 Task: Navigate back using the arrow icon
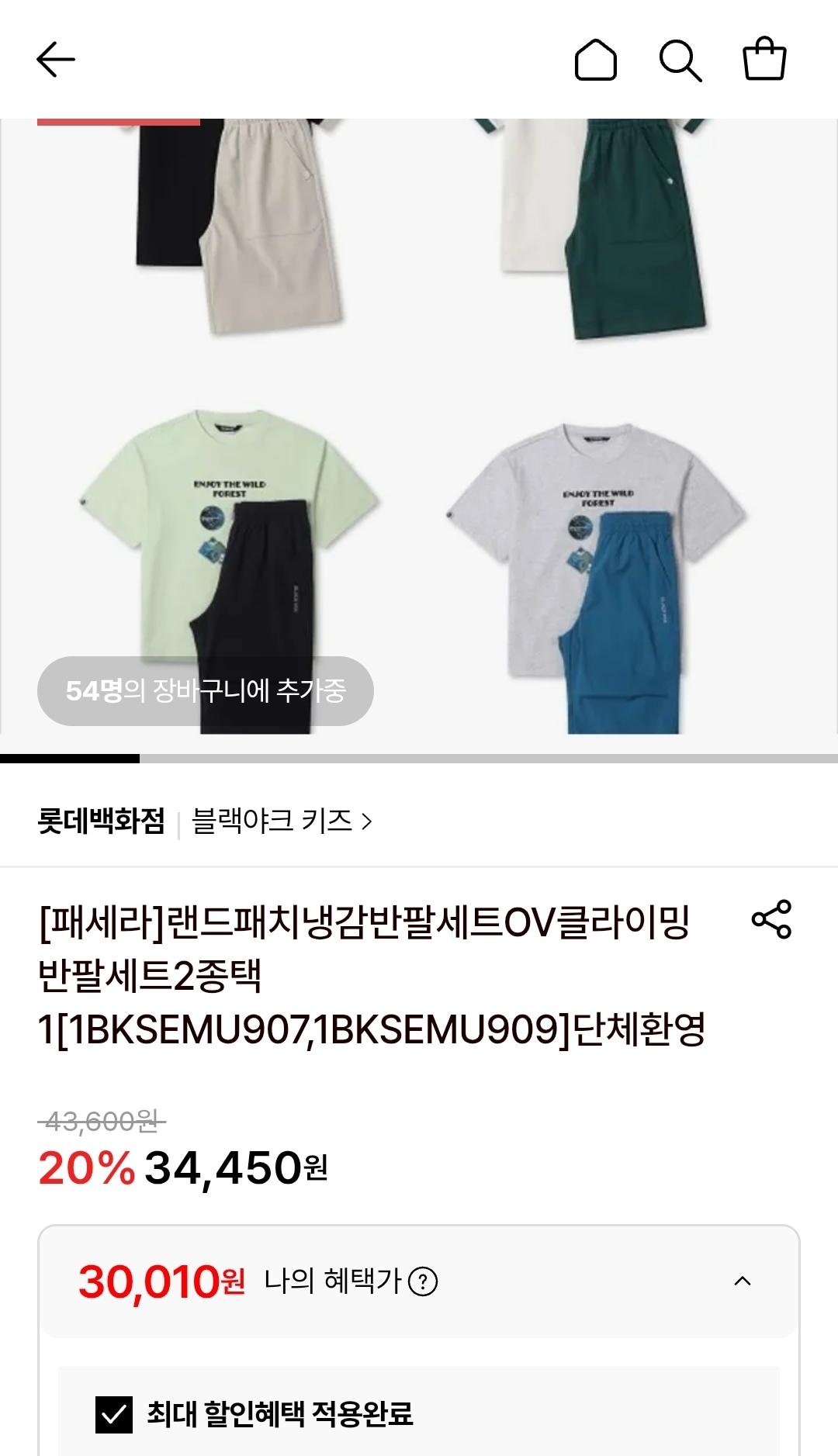point(55,59)
